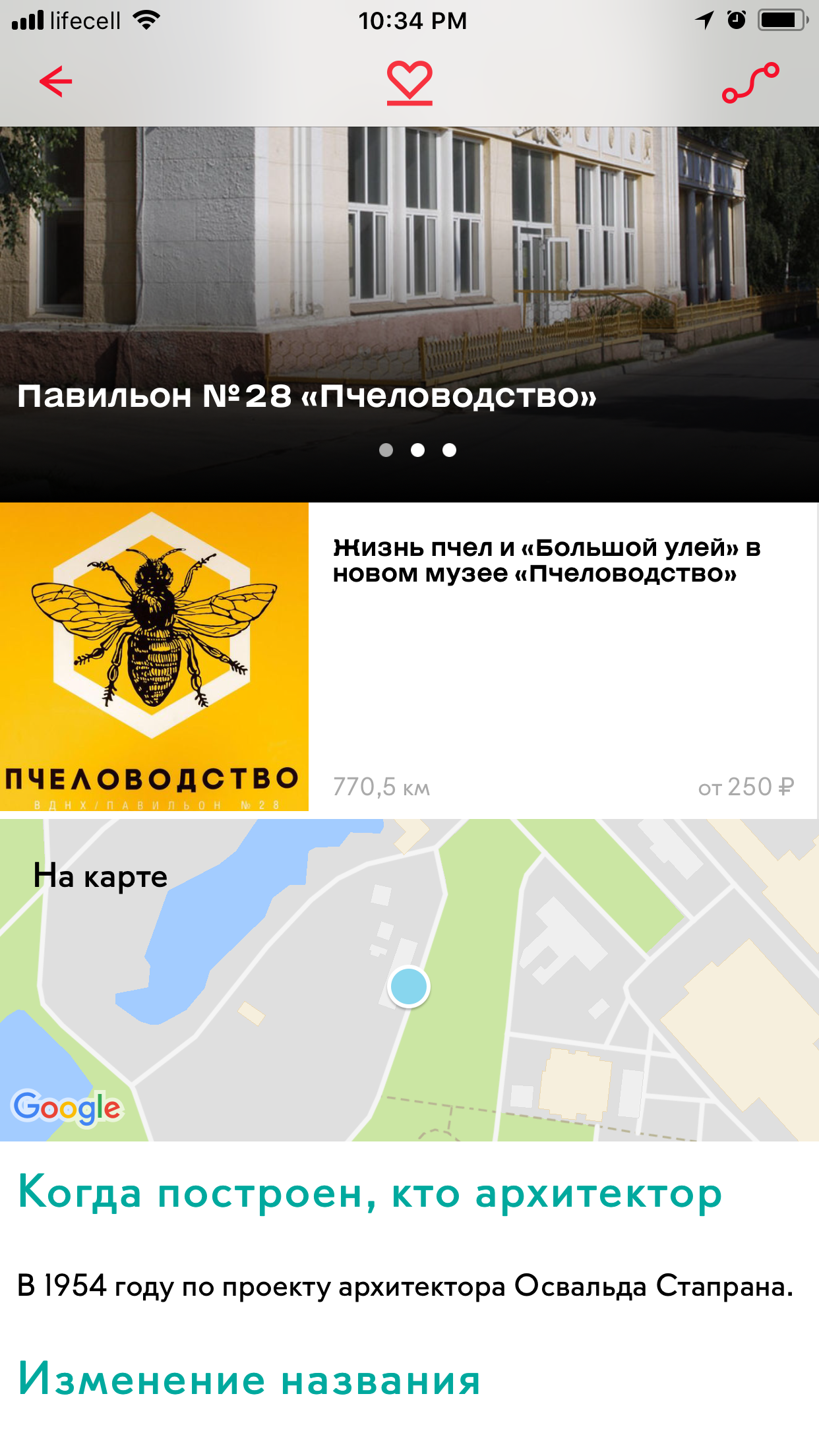Build a route with the route icon
Screen dimensions: 819x1456
[750, 82]
